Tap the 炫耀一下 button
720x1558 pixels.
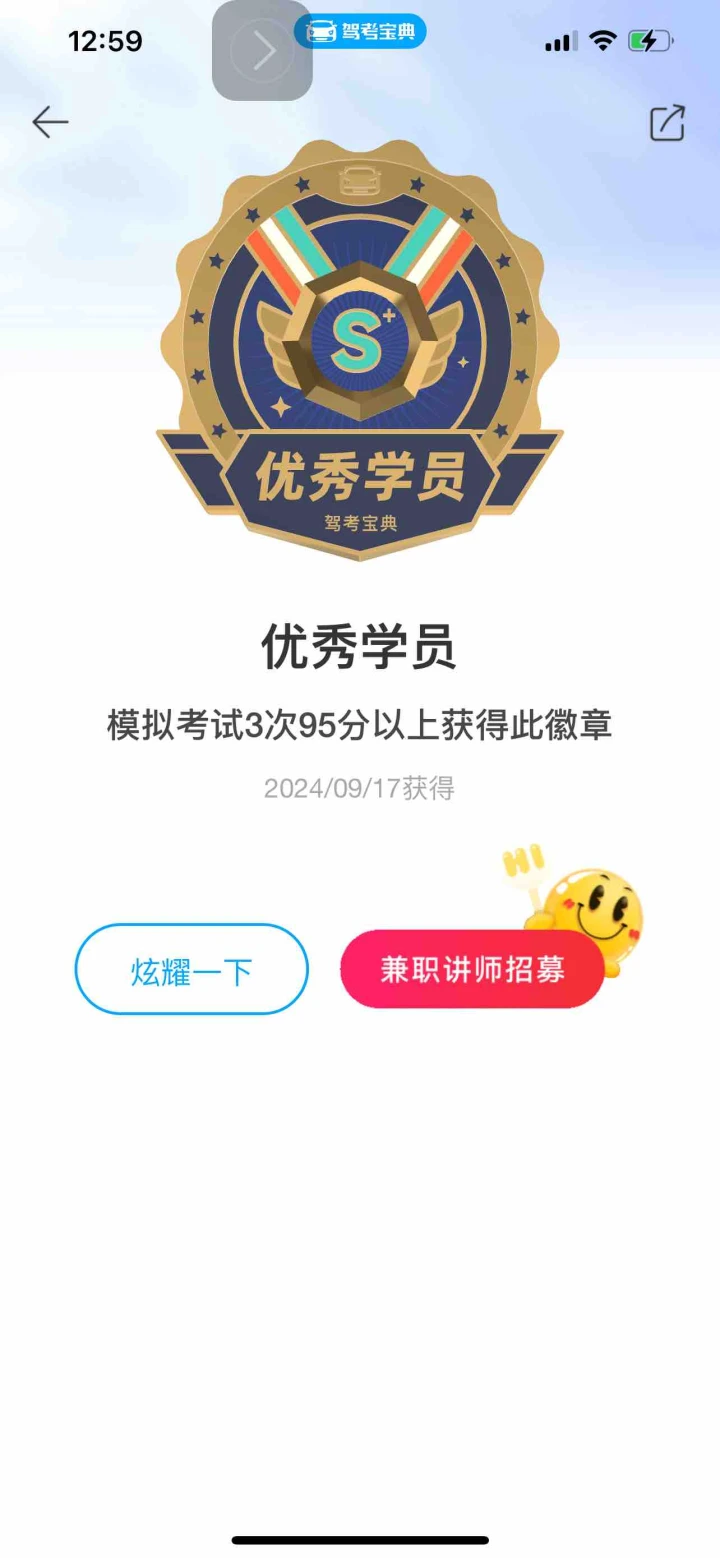192,969
